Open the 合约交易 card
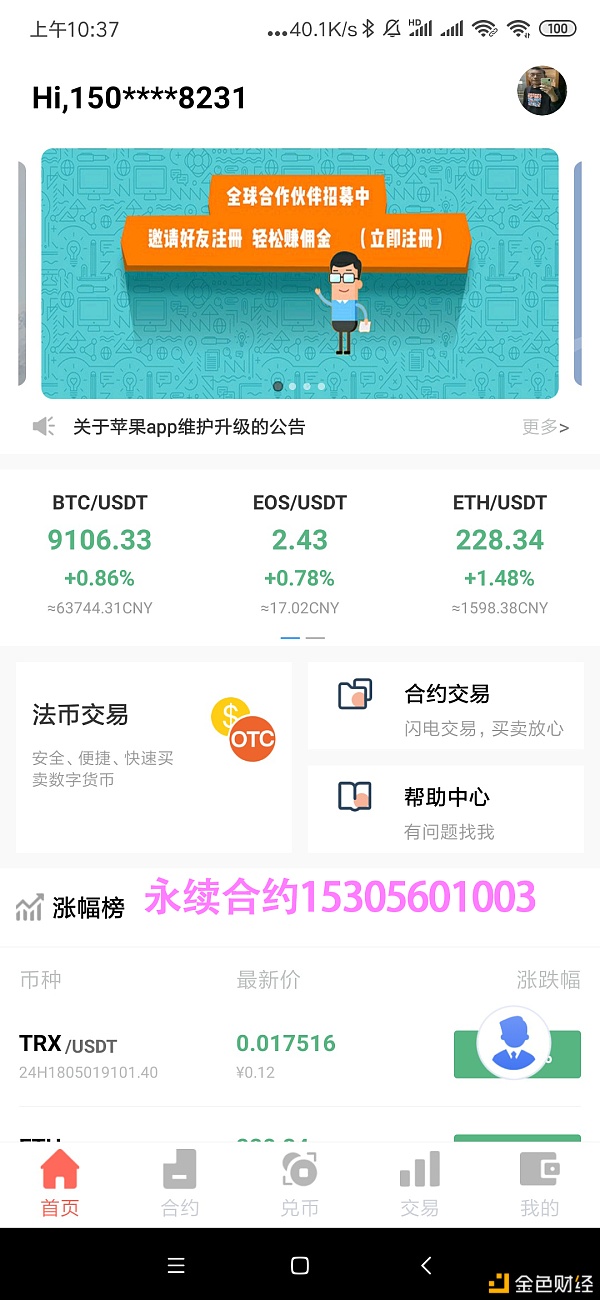The height and width of the screenshot is (1300, 600). click(x=445, y=705)
